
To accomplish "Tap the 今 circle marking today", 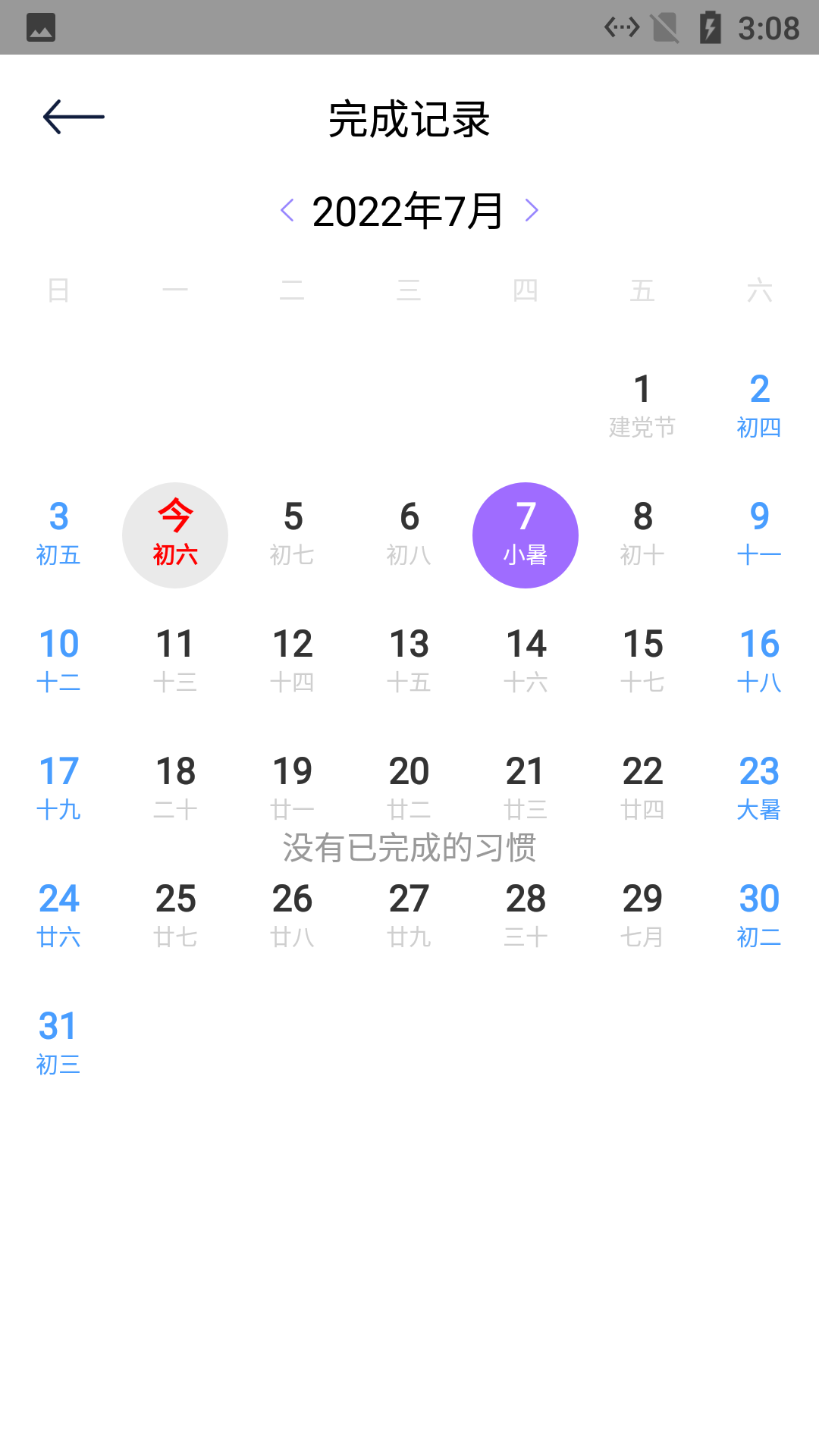I will click(175, 535).
